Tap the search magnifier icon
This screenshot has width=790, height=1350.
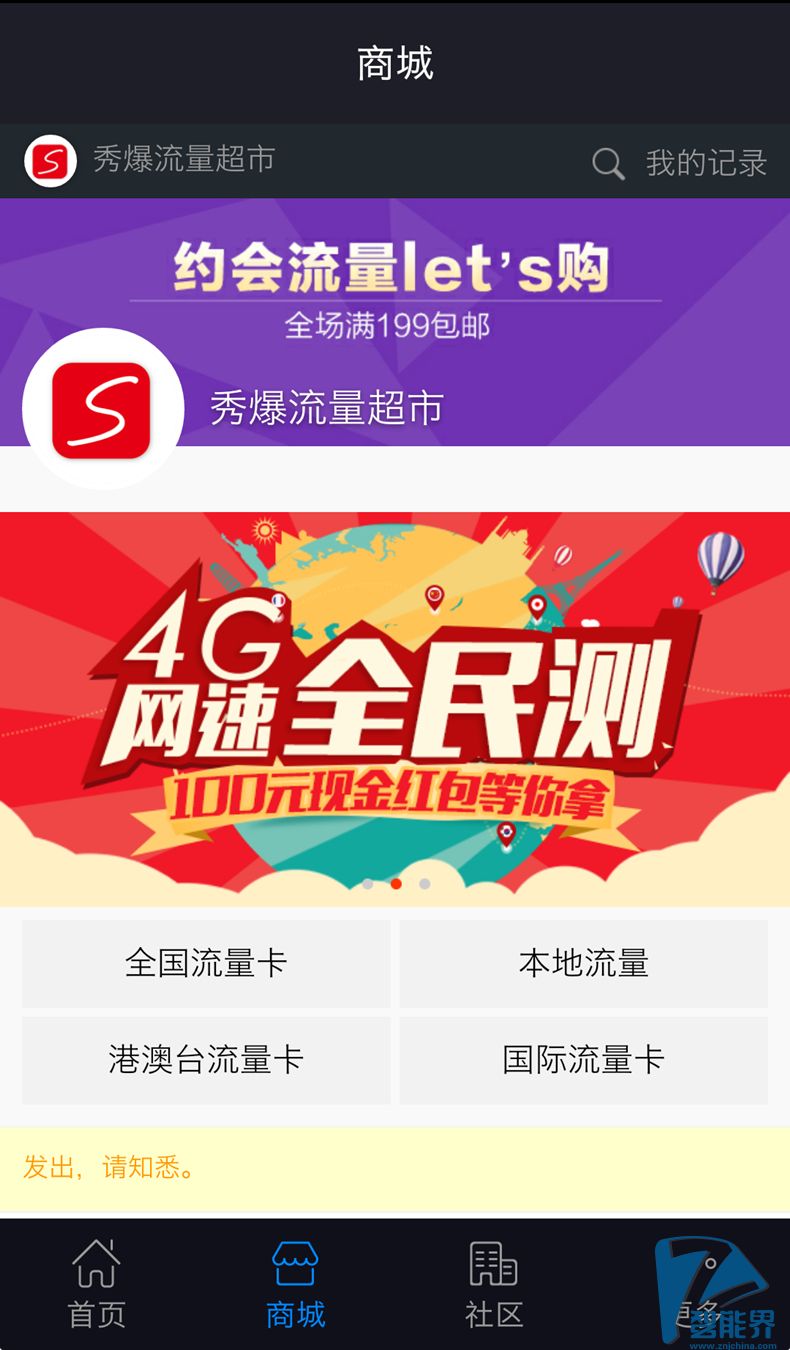(x=608, y=163)
